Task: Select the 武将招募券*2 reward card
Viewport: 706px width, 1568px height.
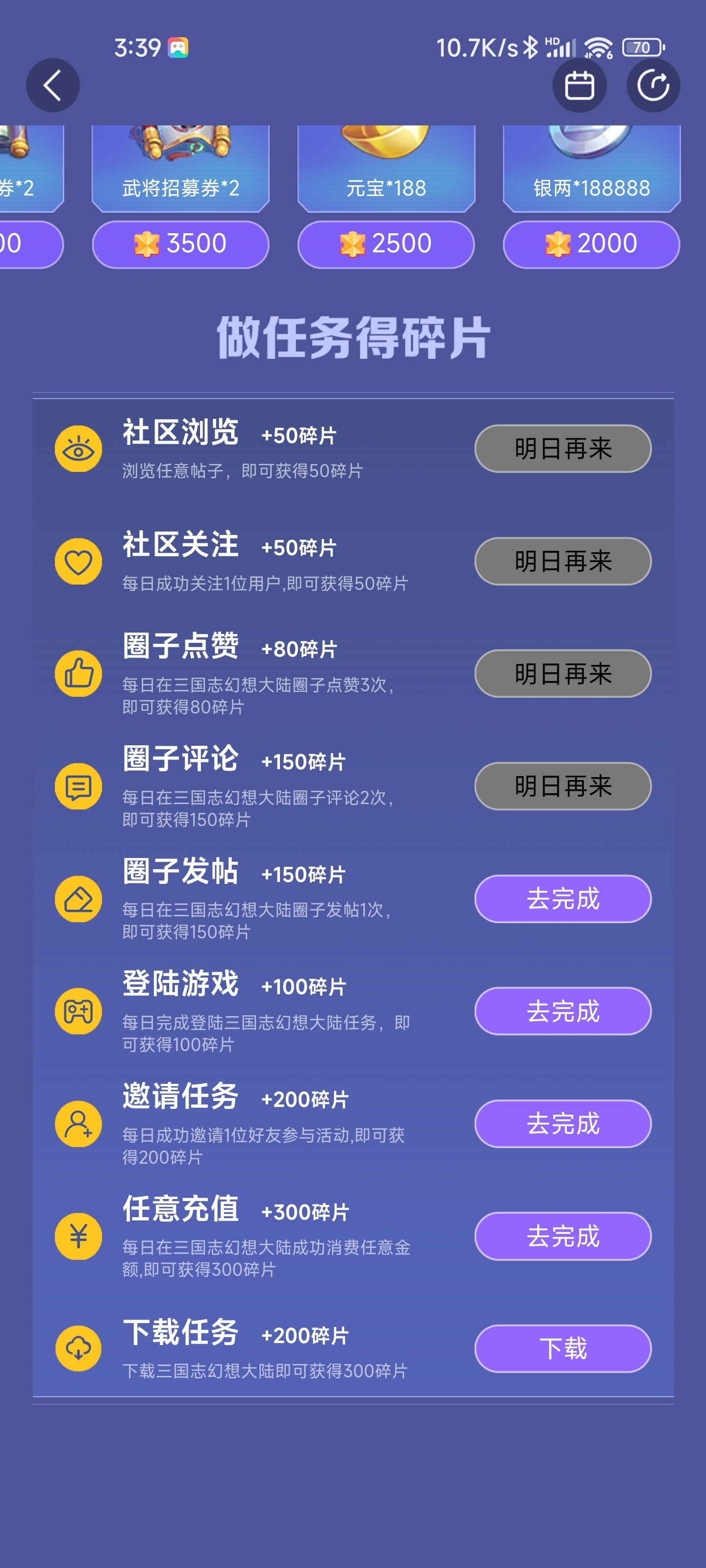Action: click(181, 164)
